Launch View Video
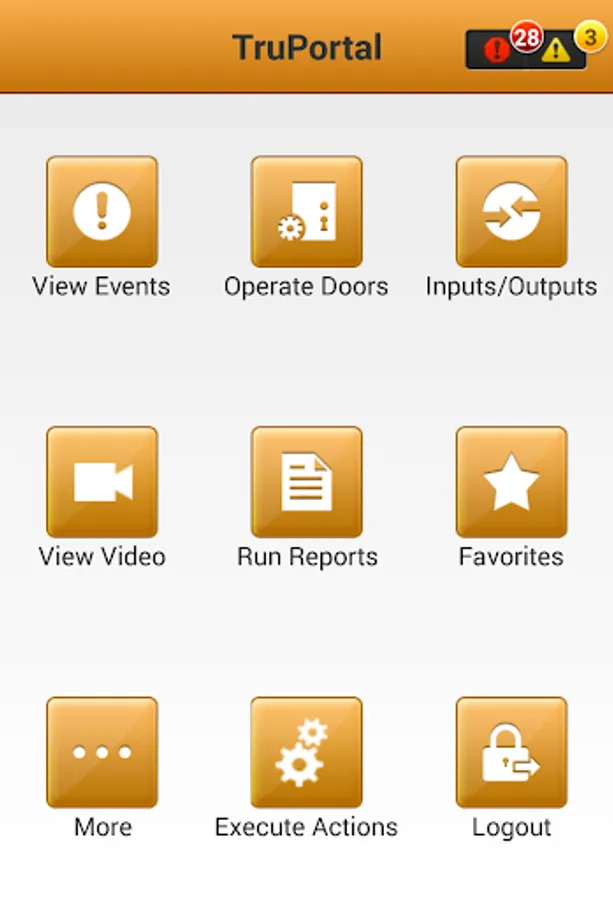Screen dimensions: 613x900 tap(102, 482)
